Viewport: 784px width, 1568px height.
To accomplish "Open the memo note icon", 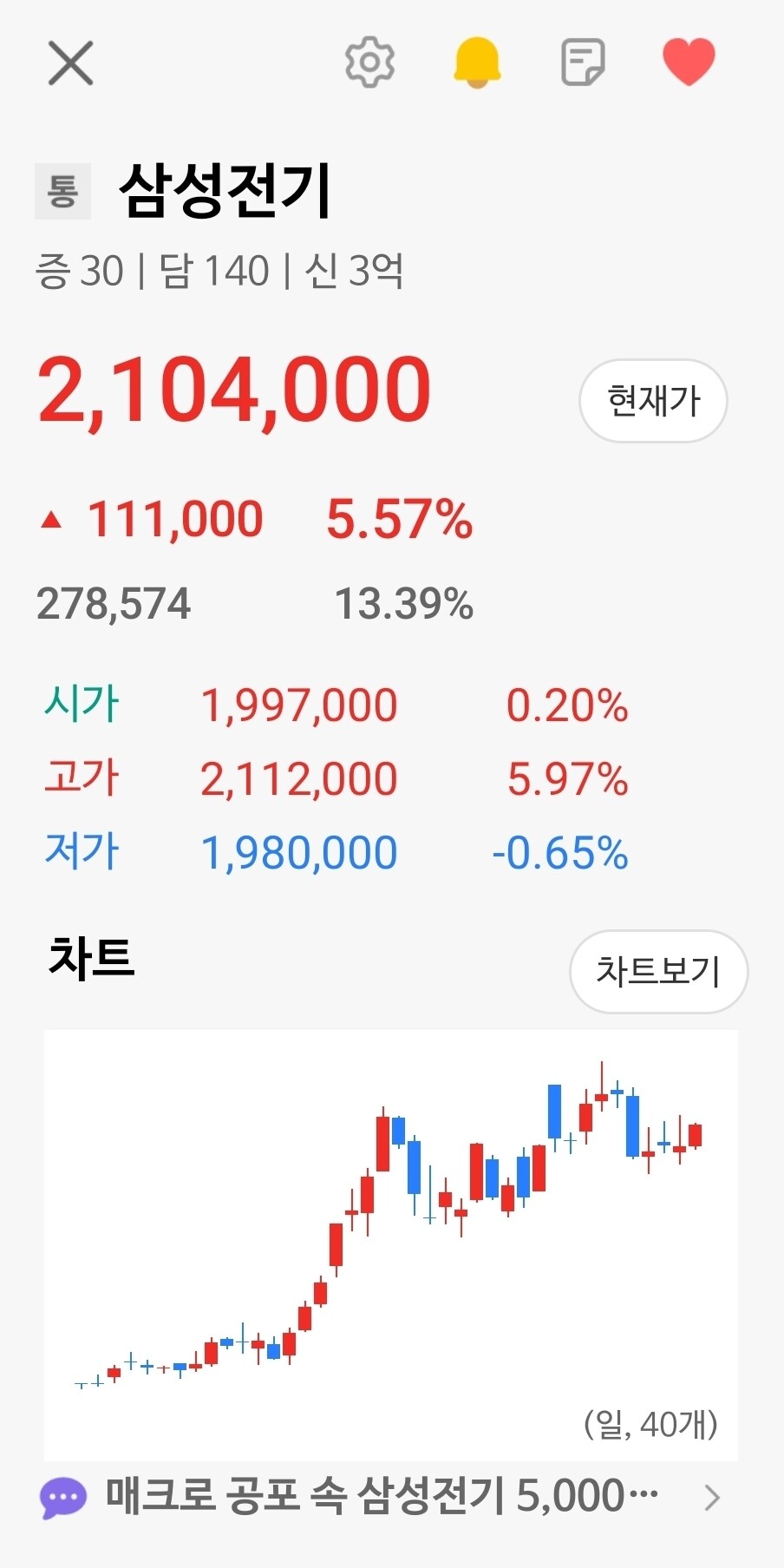I will point(583,62).
